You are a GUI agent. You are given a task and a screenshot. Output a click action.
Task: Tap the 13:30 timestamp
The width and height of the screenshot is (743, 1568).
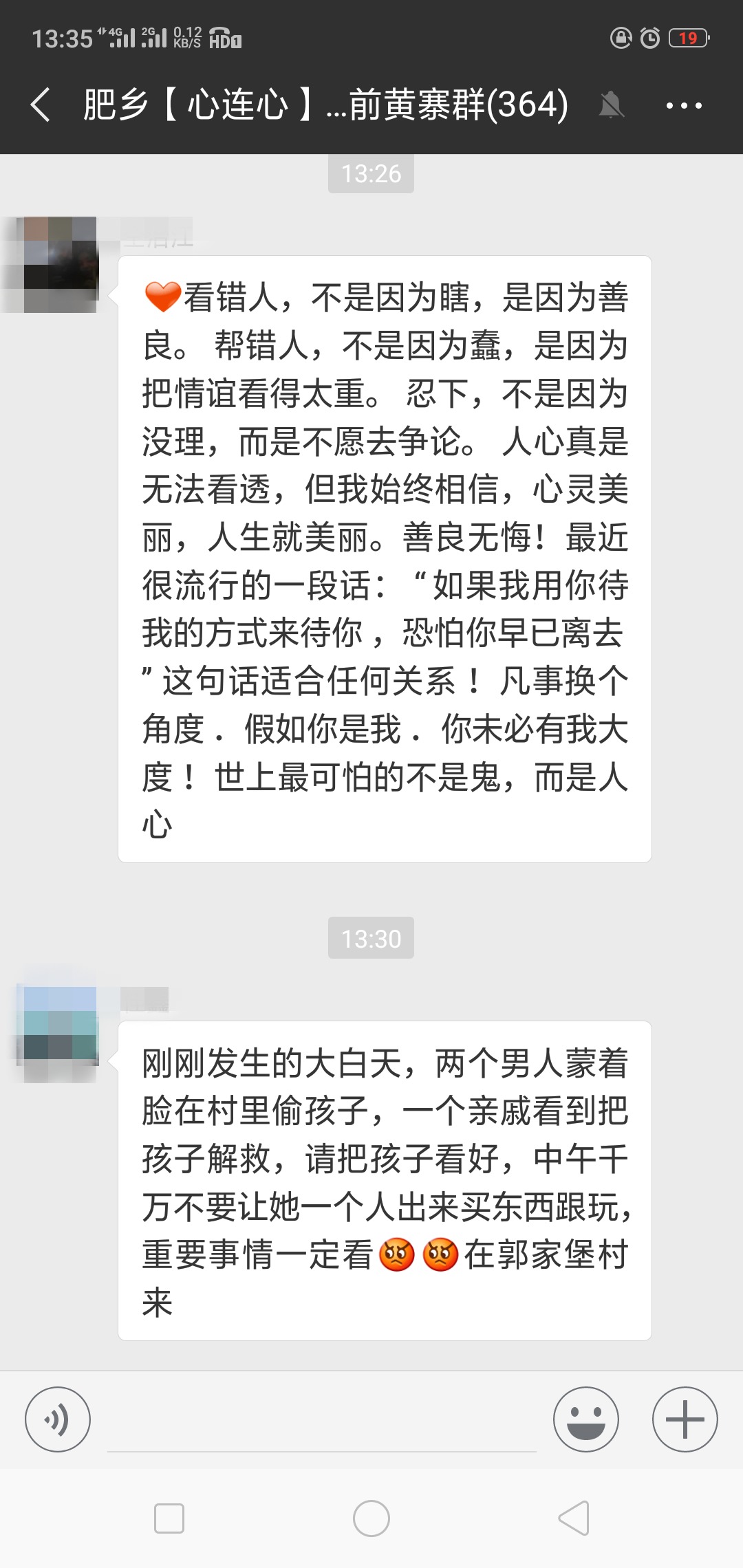[x=371, y=937]
